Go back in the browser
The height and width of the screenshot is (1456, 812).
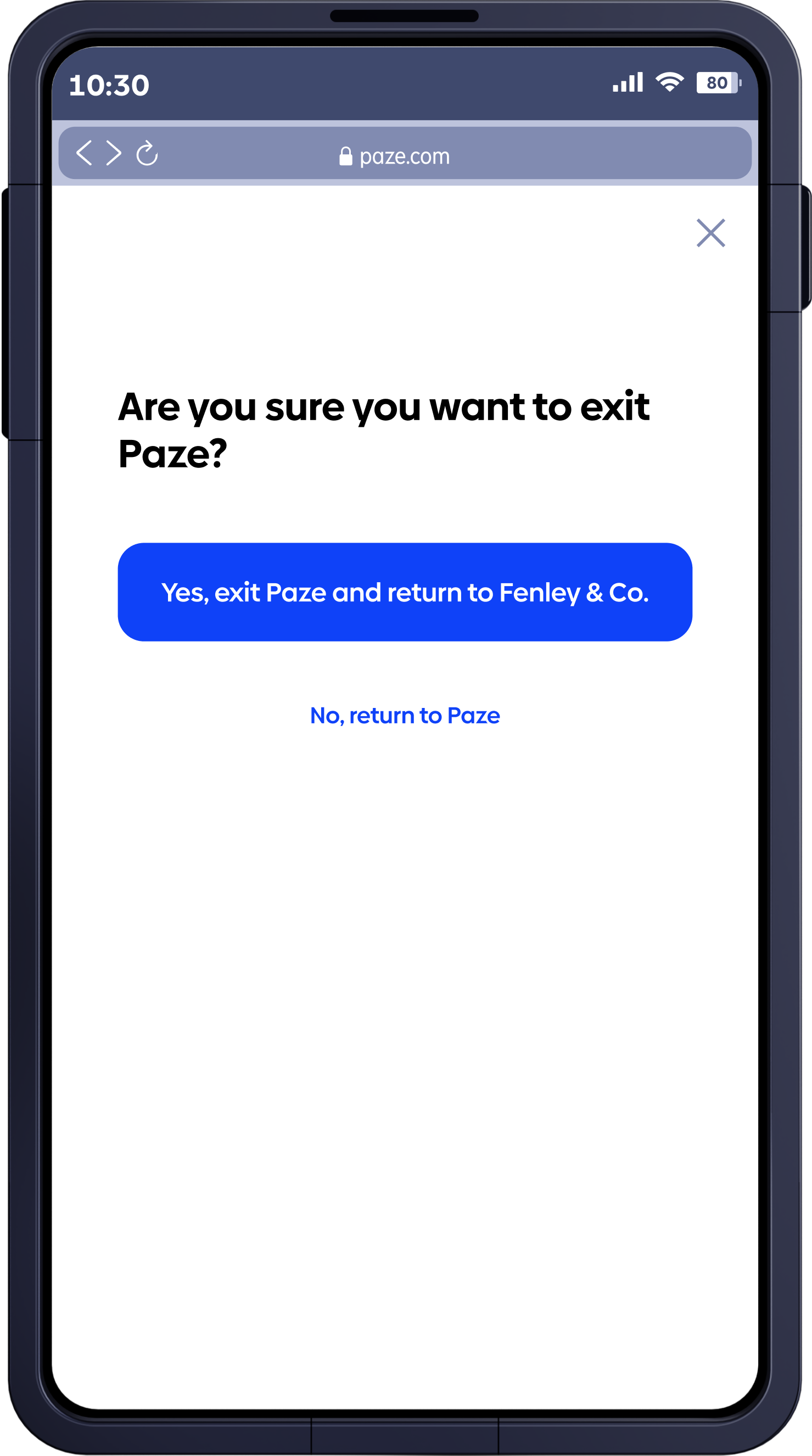click(84, 153)
